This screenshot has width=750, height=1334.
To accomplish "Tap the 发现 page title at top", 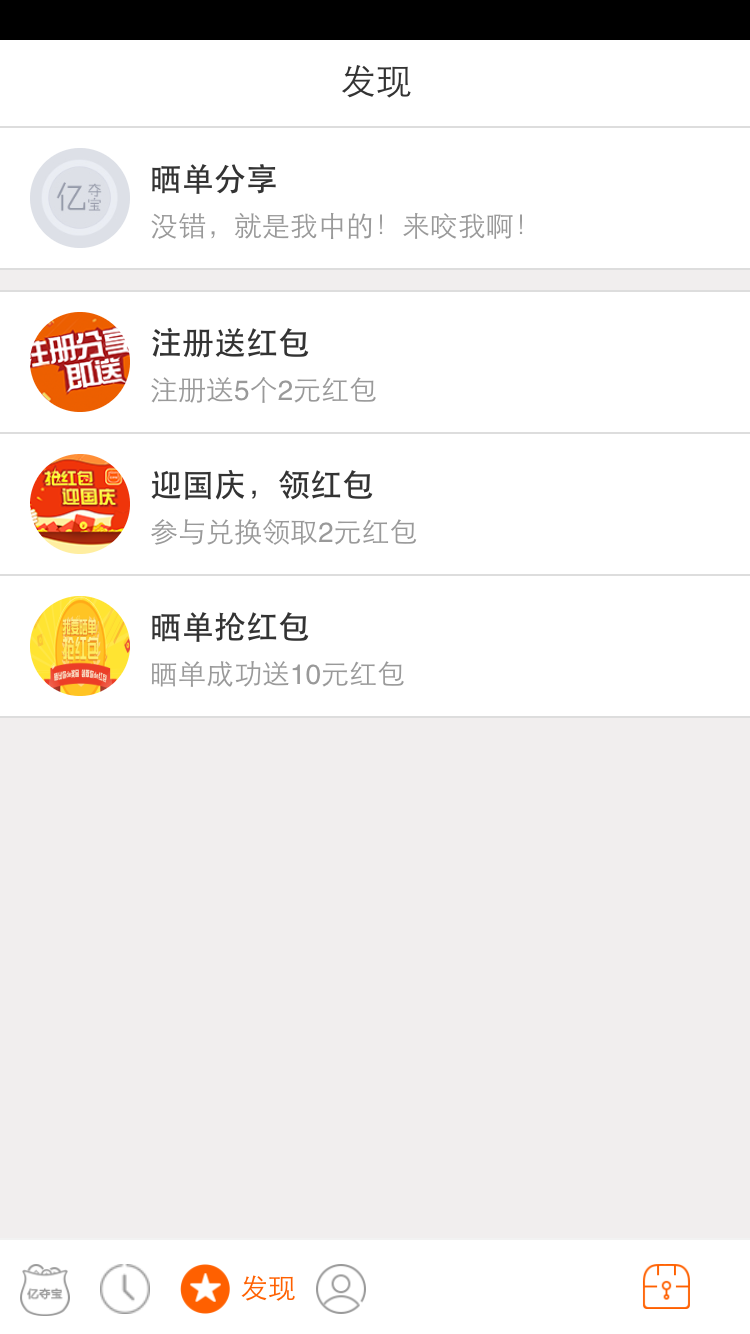I will [x=375, y=82].
